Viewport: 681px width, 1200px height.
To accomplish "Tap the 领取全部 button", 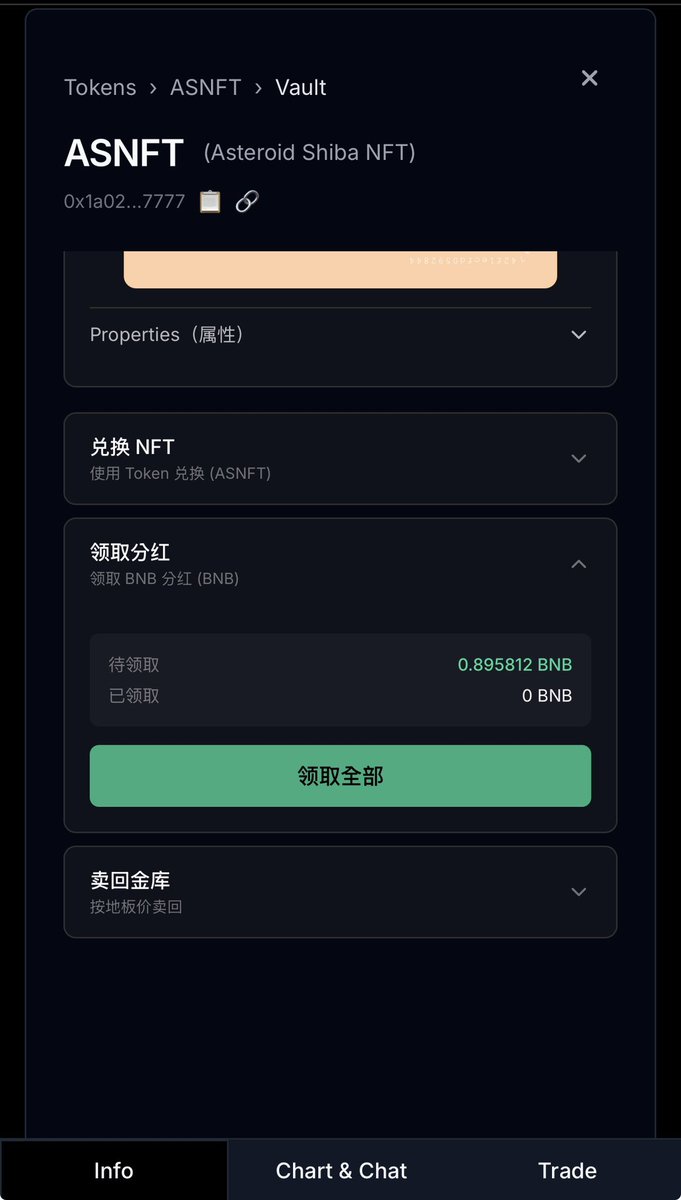I will (x=340, y=776).
